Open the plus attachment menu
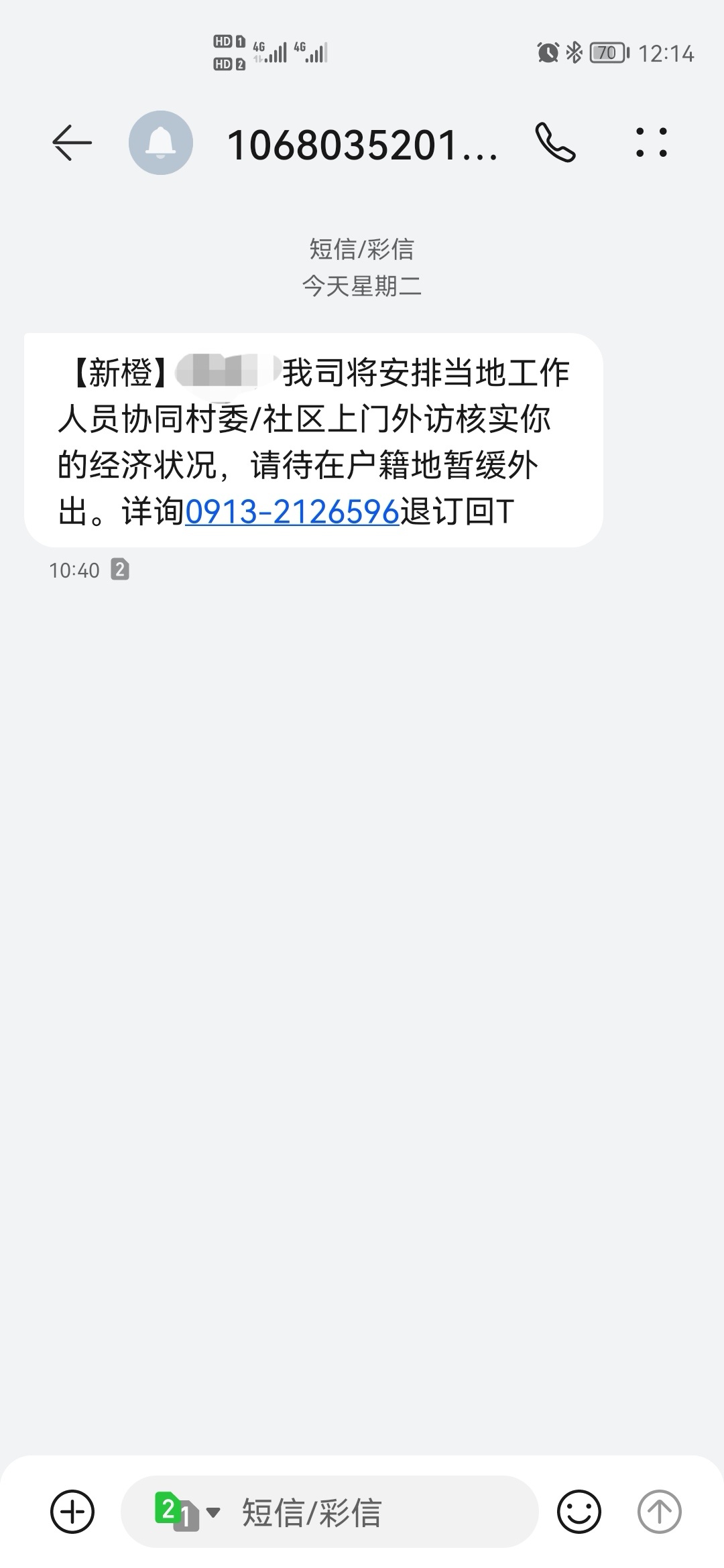 click(x=72, y=1512)
